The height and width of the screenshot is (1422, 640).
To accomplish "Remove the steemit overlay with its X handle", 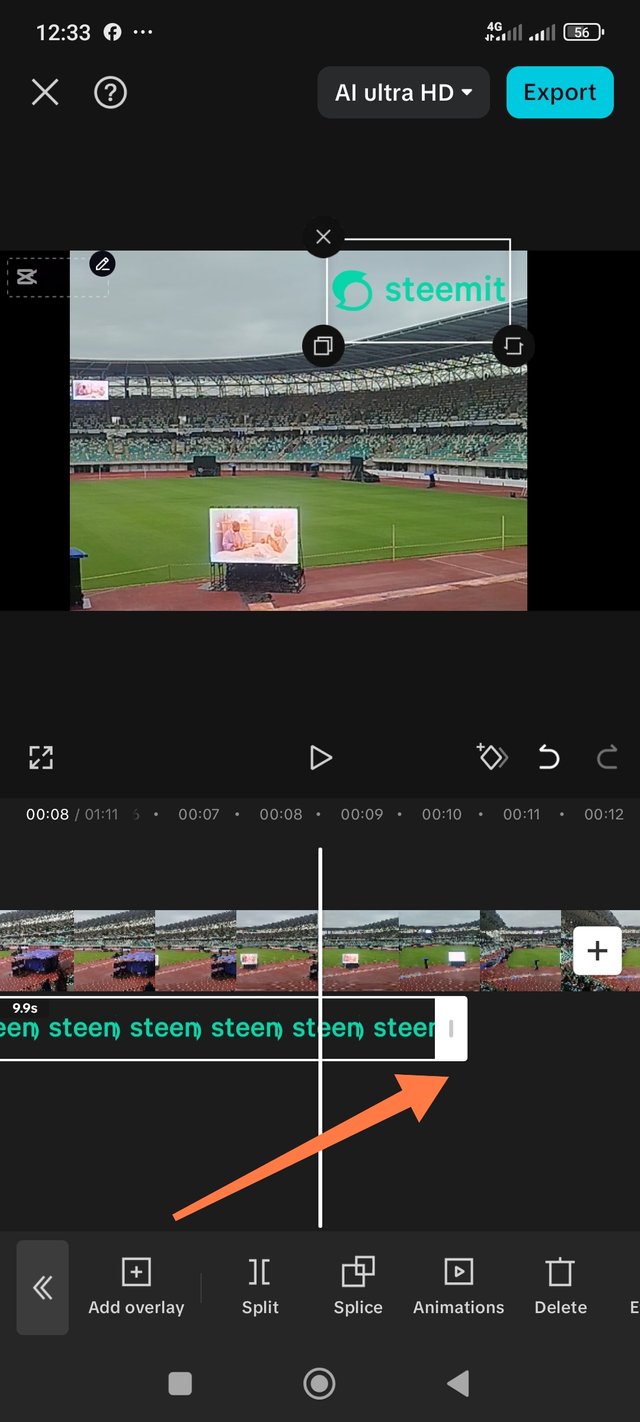I will 323,238.
